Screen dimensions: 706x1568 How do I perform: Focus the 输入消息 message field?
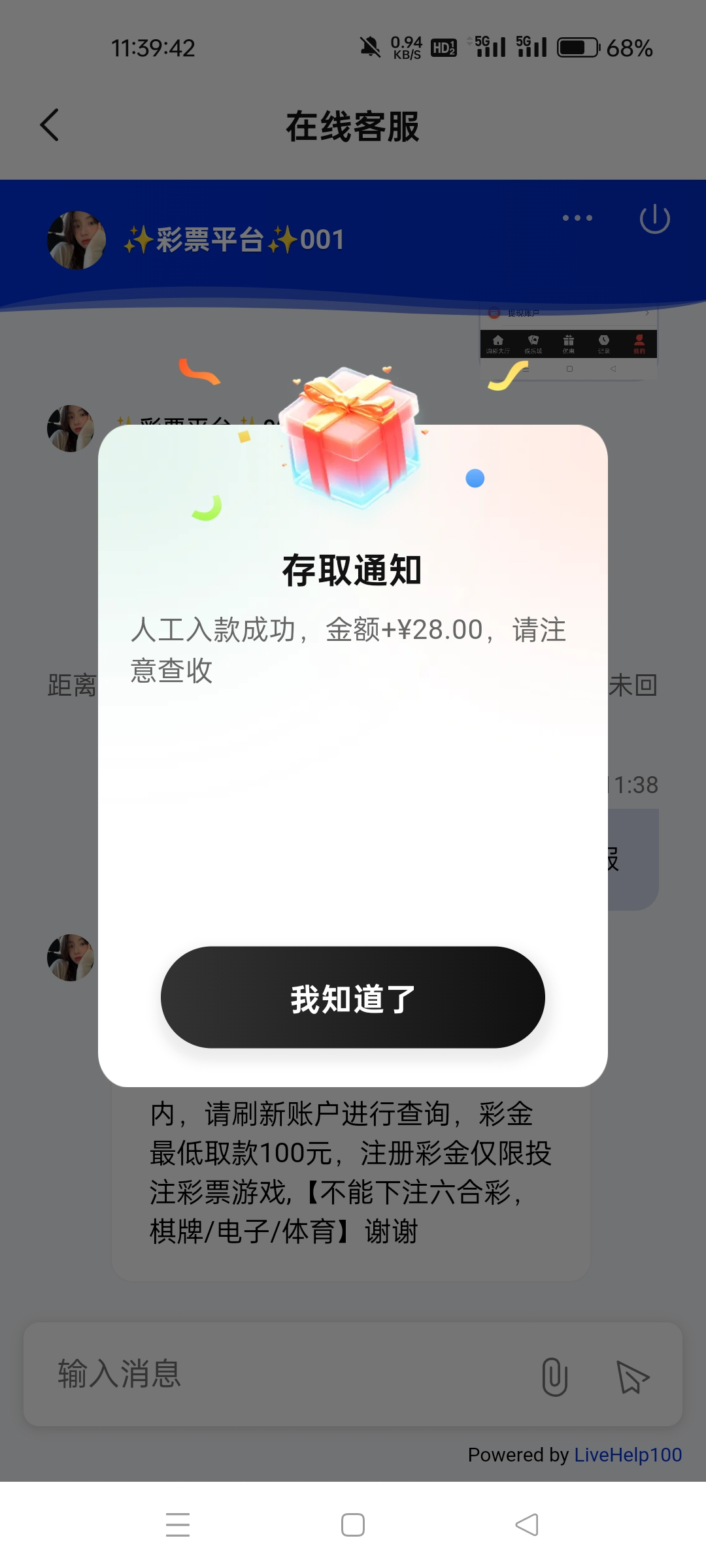point(275,1374)
